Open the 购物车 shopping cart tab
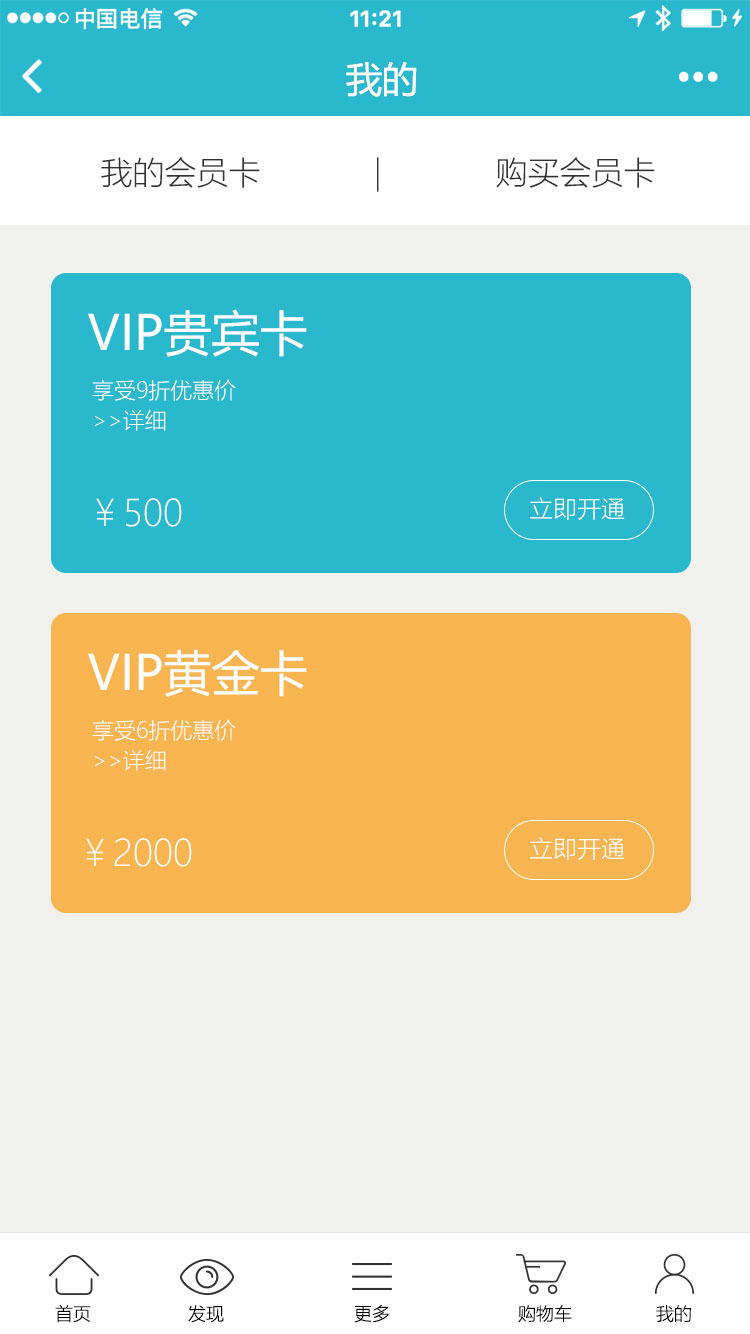Screen dimensions: 750x1334 coord(544,1289)
